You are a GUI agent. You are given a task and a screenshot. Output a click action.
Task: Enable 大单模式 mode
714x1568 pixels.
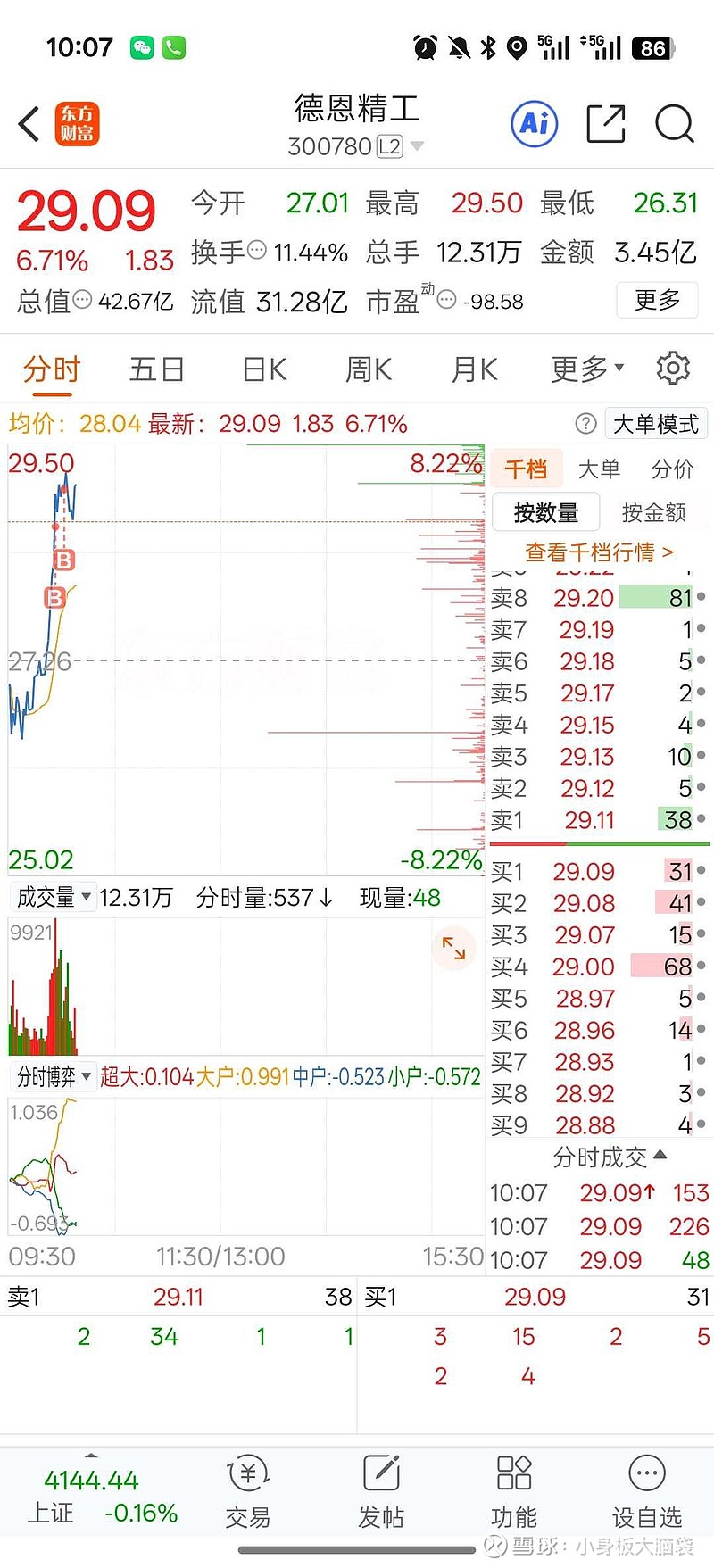point(656,423)
